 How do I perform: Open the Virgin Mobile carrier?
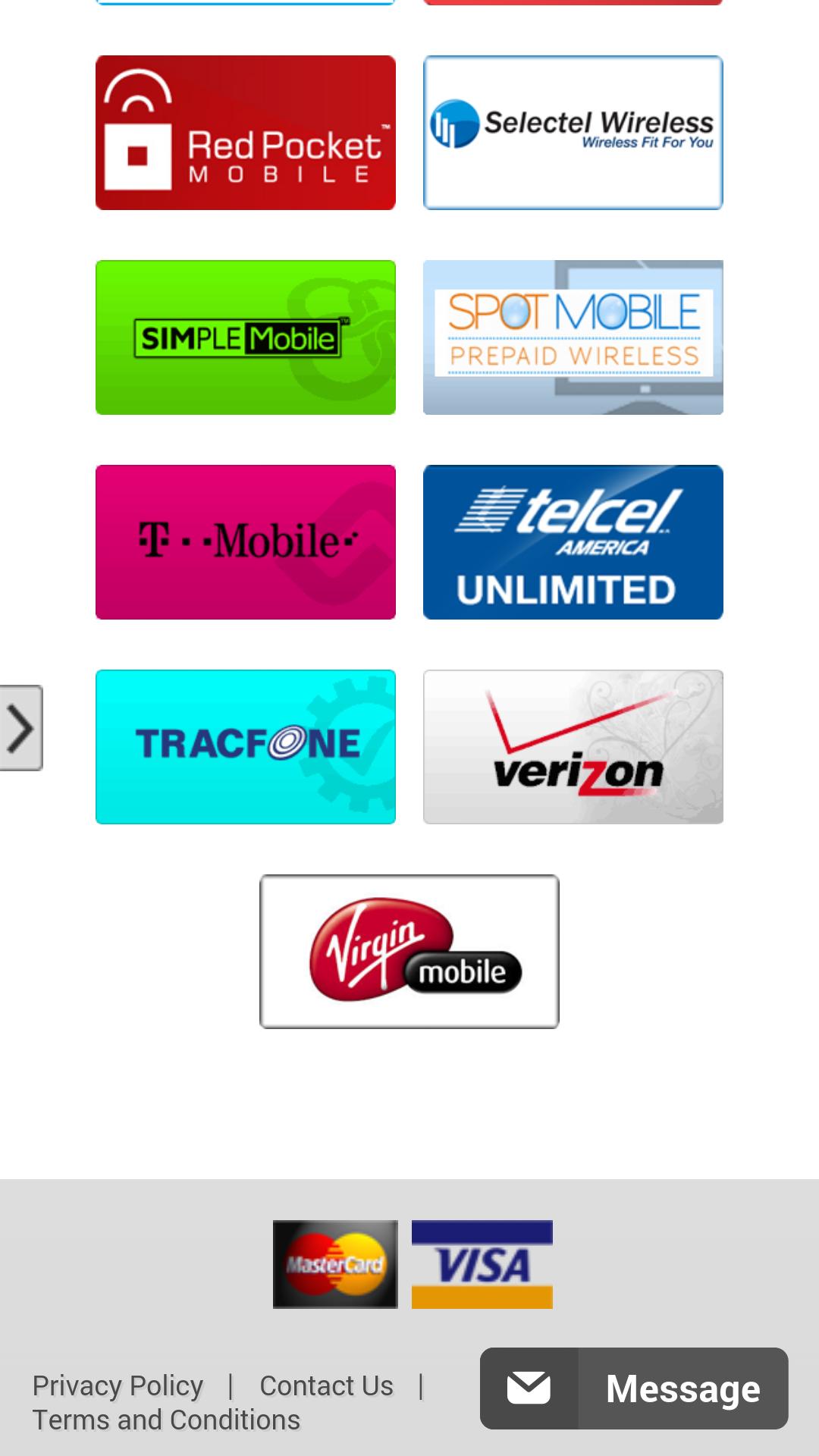pyautogui.click(x=409, y=952)
